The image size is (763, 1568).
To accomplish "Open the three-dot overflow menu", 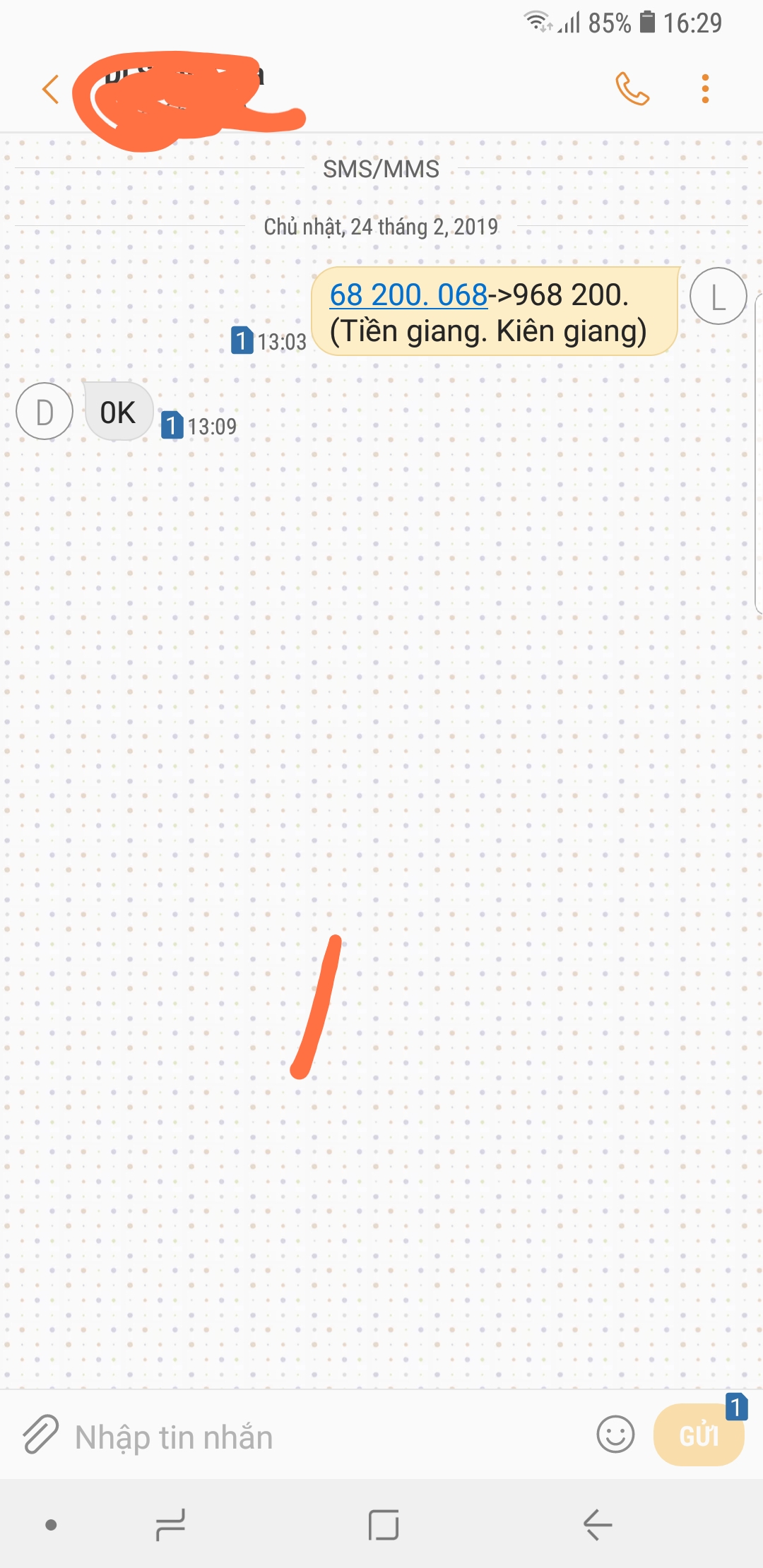I will point(704,89).
